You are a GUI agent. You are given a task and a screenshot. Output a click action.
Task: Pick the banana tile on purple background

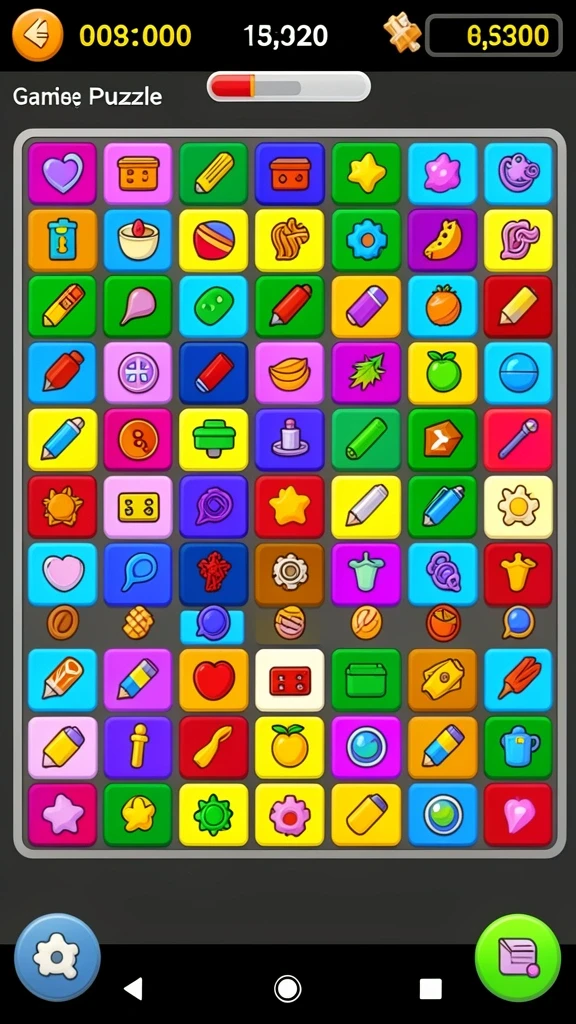[x=442, y=240]
